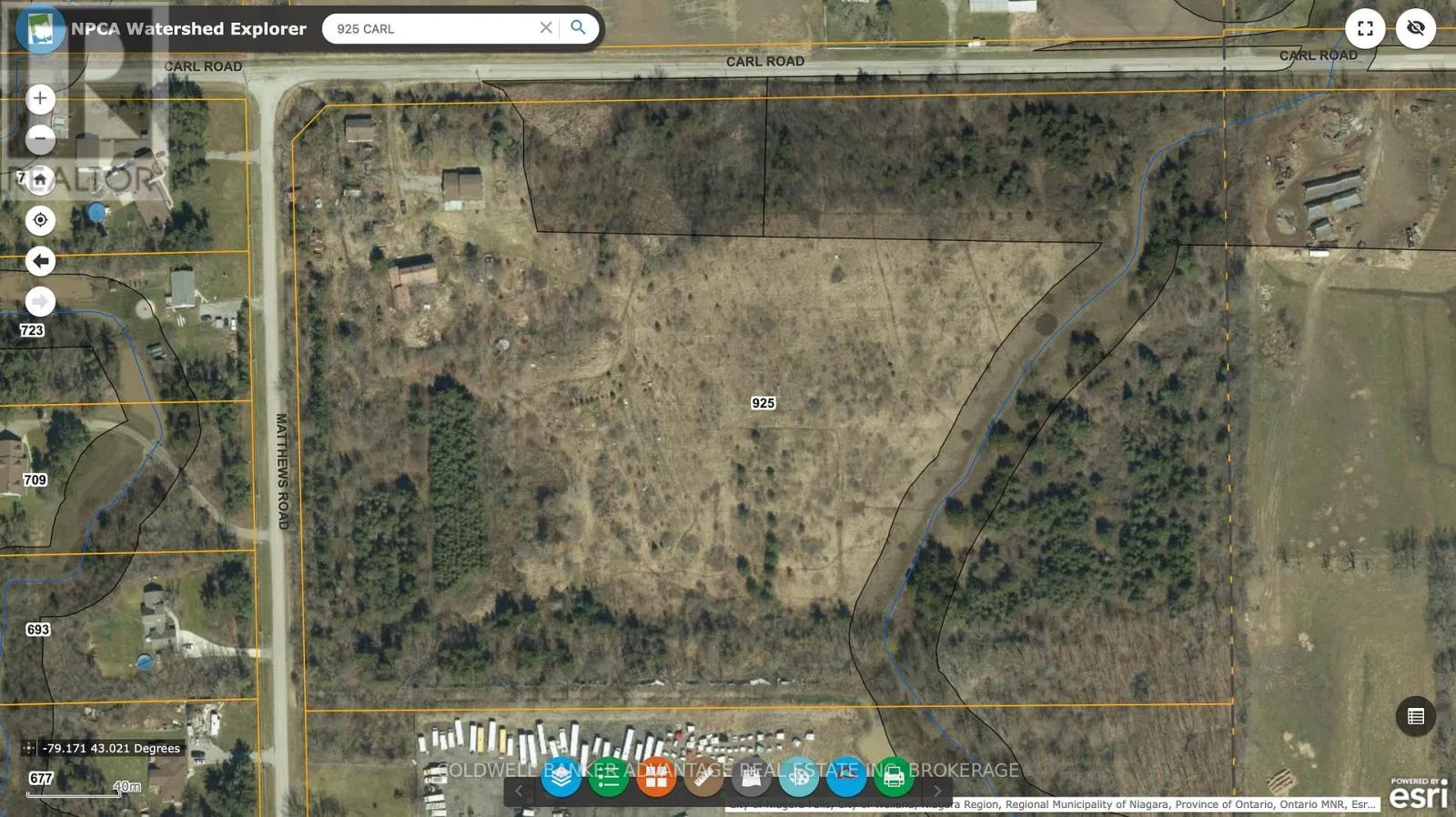1456x817 pixels.
Task: Zoom out of the map
Action: [40, 139]
